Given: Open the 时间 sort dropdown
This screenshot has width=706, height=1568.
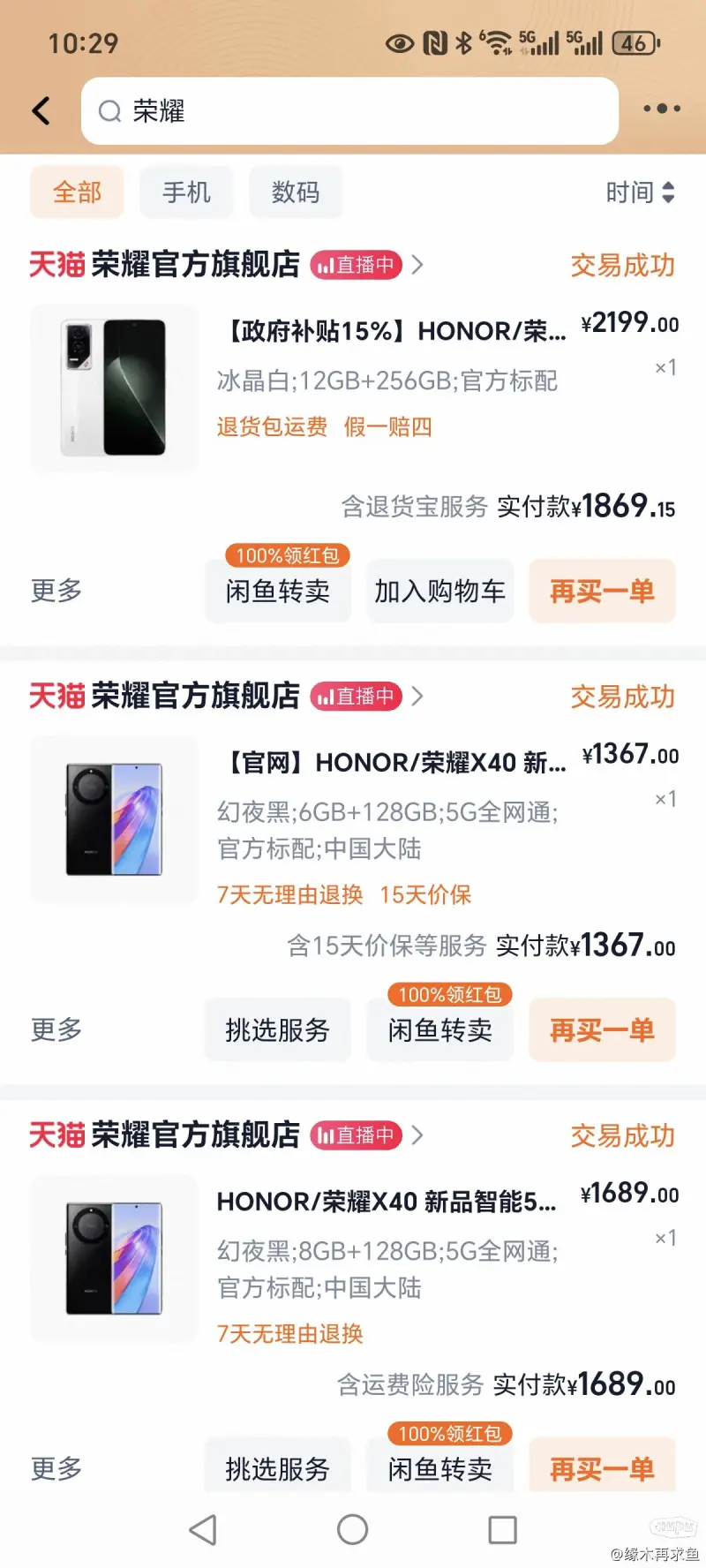Looking at the screenshot, I should point(640,192).
